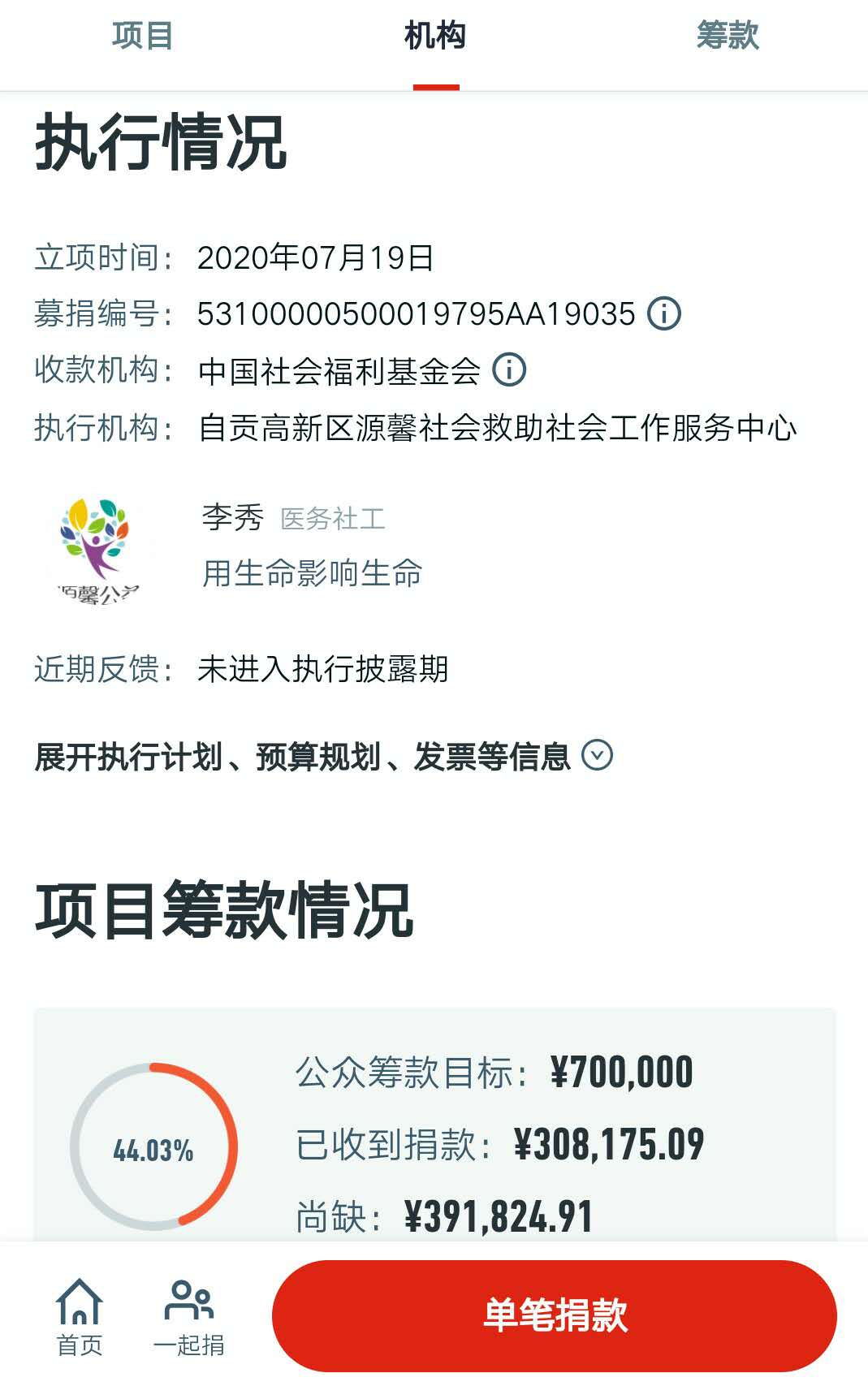Viewport: 868px width, 1386px height.
Task: Select the 机构 tab
Action: pos(435,37)
